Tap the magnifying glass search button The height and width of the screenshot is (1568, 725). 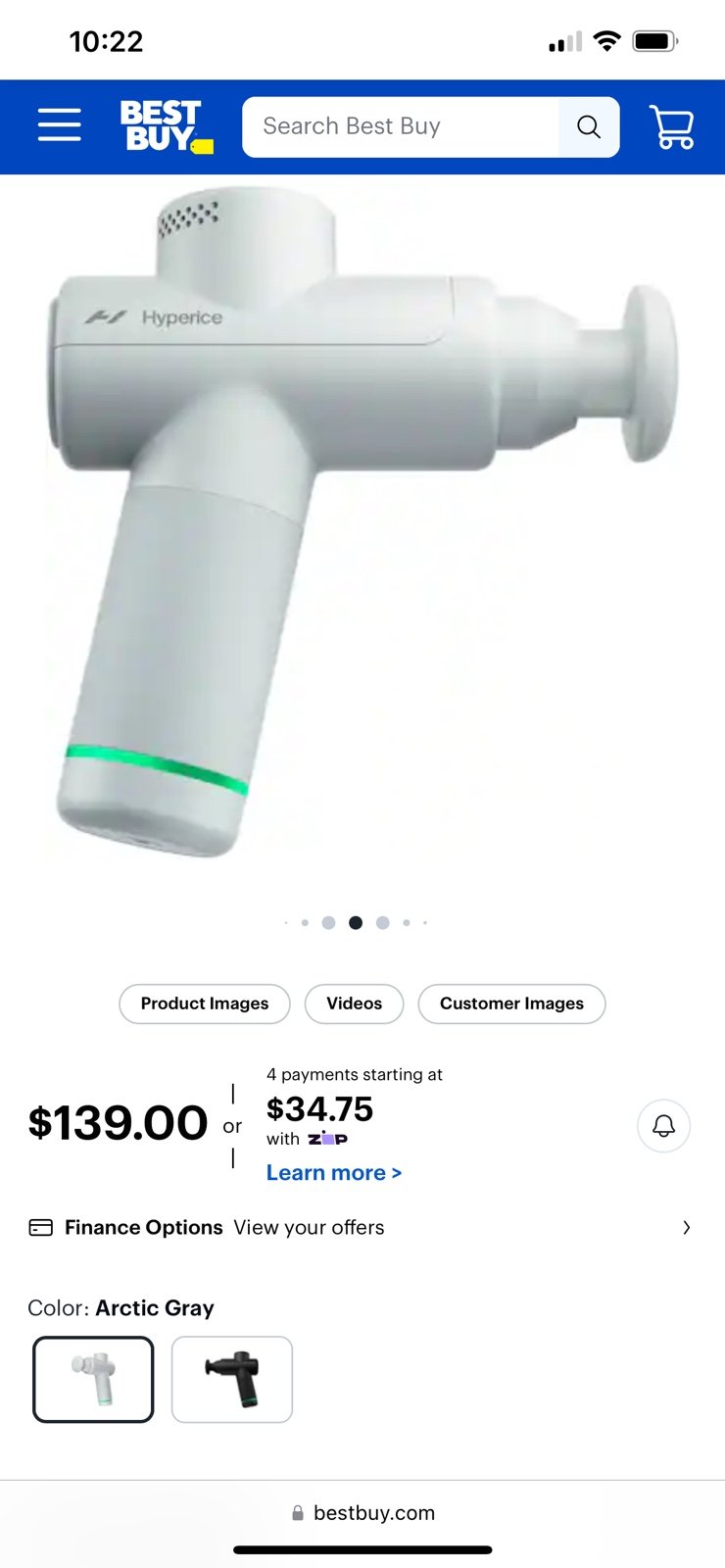[589, 126]
